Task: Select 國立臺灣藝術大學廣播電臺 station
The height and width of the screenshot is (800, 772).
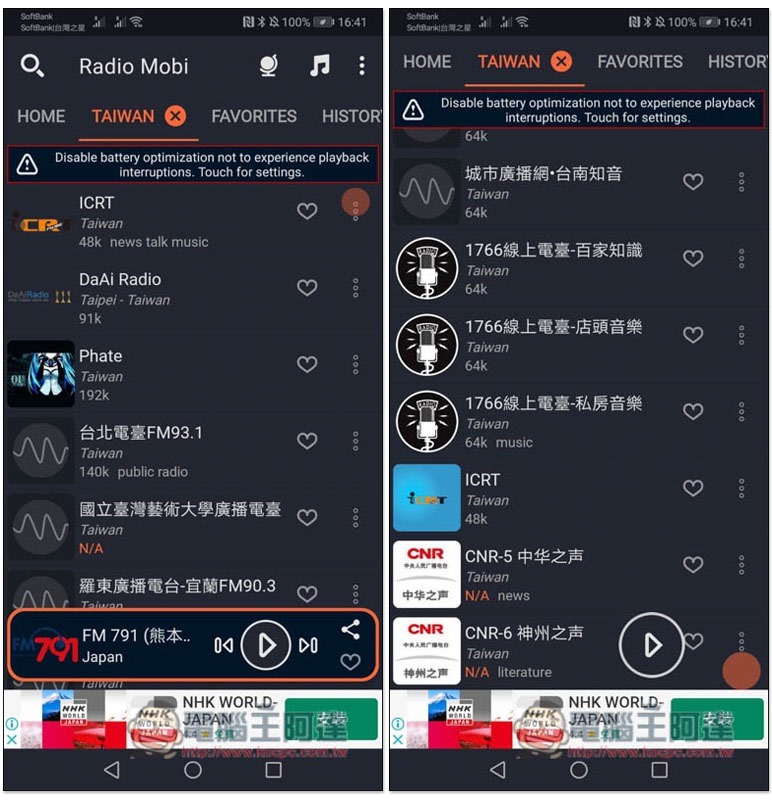Action: point(180,510)
